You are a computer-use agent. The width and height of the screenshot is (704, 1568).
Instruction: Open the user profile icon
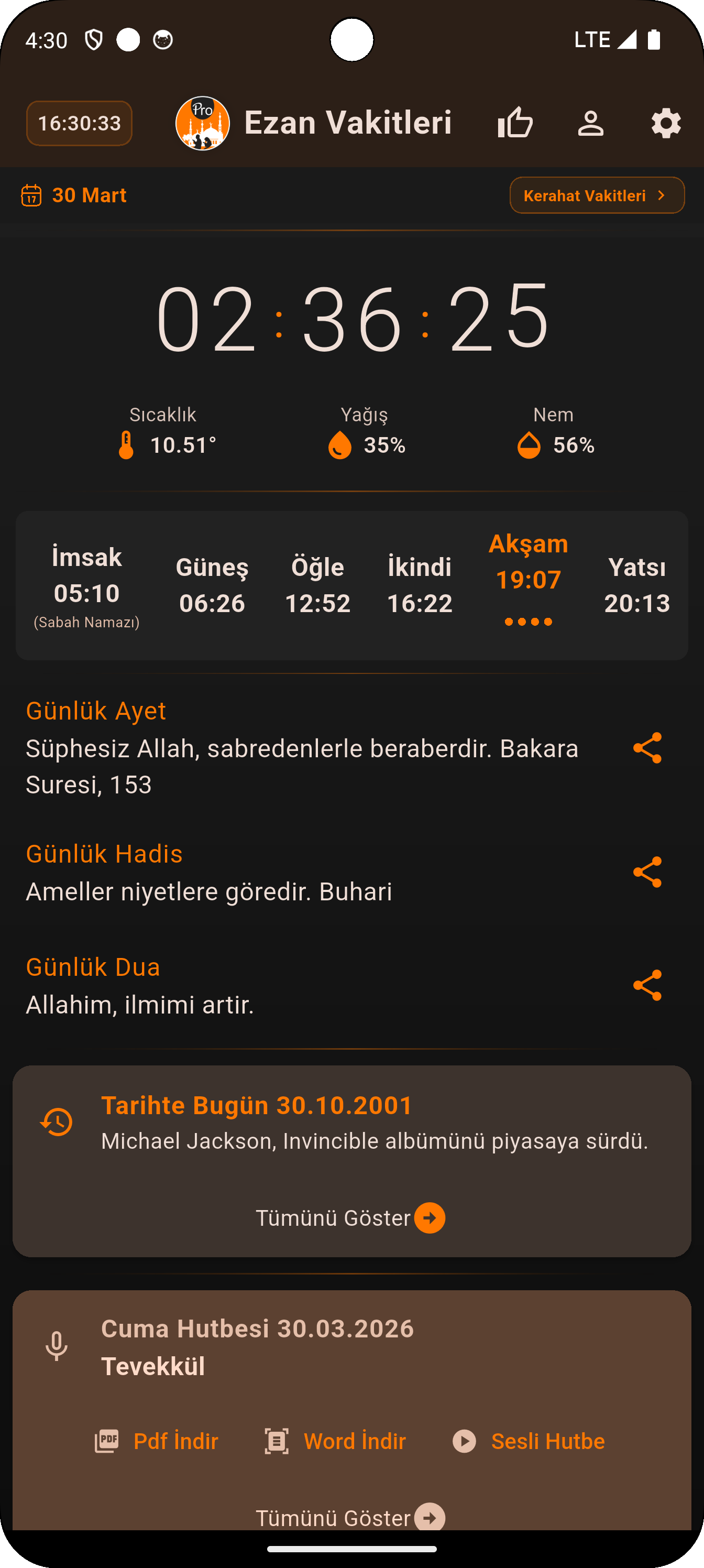point(591,123)
